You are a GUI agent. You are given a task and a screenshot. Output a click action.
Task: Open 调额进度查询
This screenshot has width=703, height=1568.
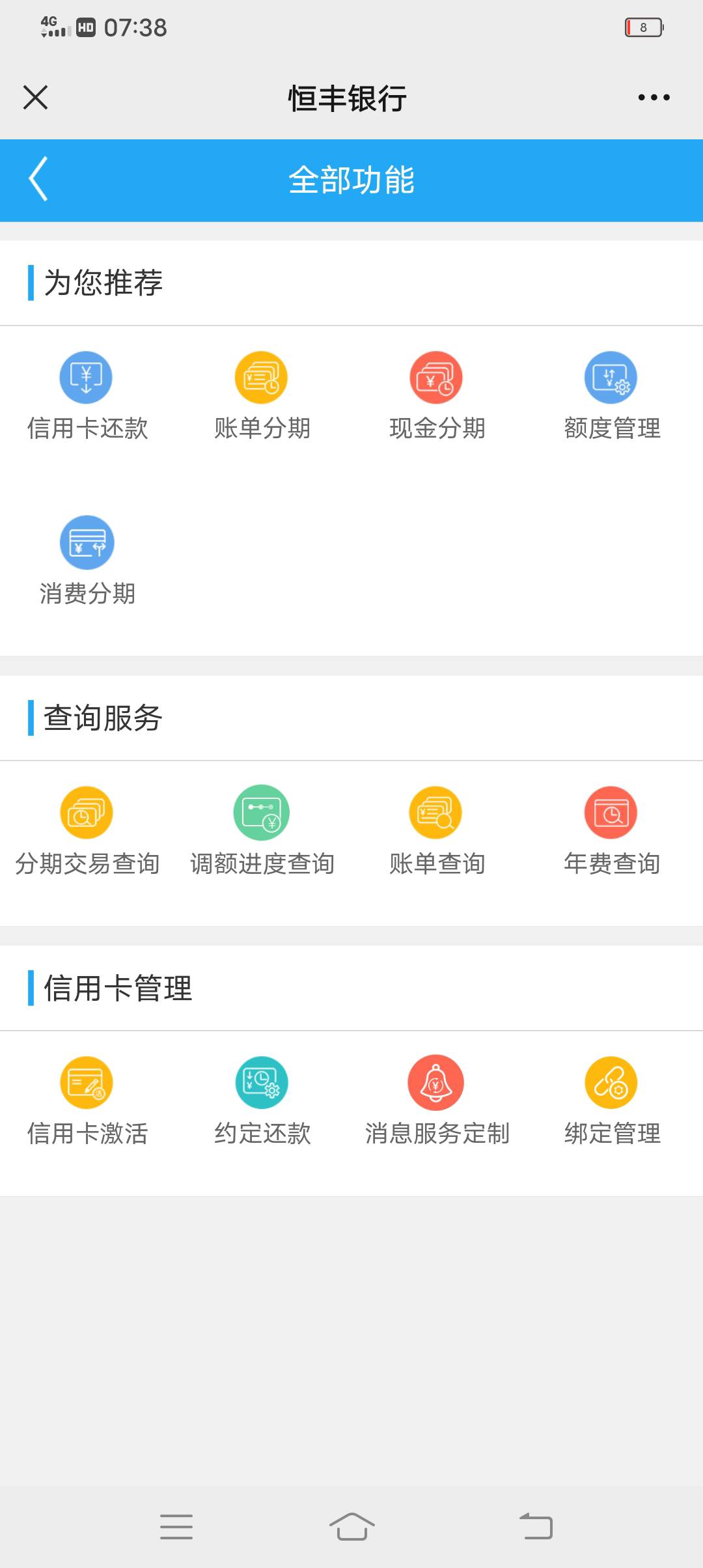point(262,832)
